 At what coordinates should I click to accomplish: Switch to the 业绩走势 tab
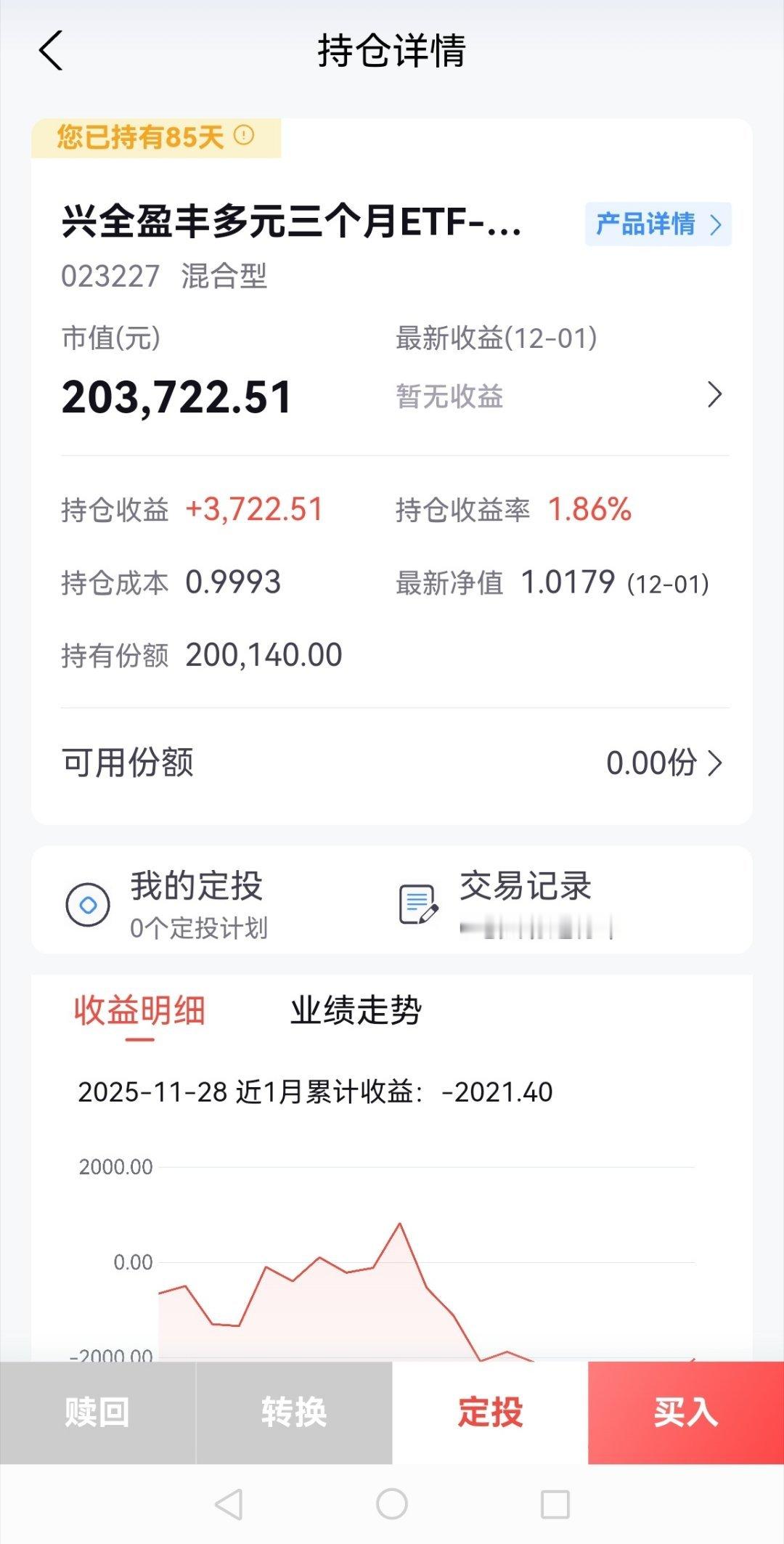coord(355,1010)
